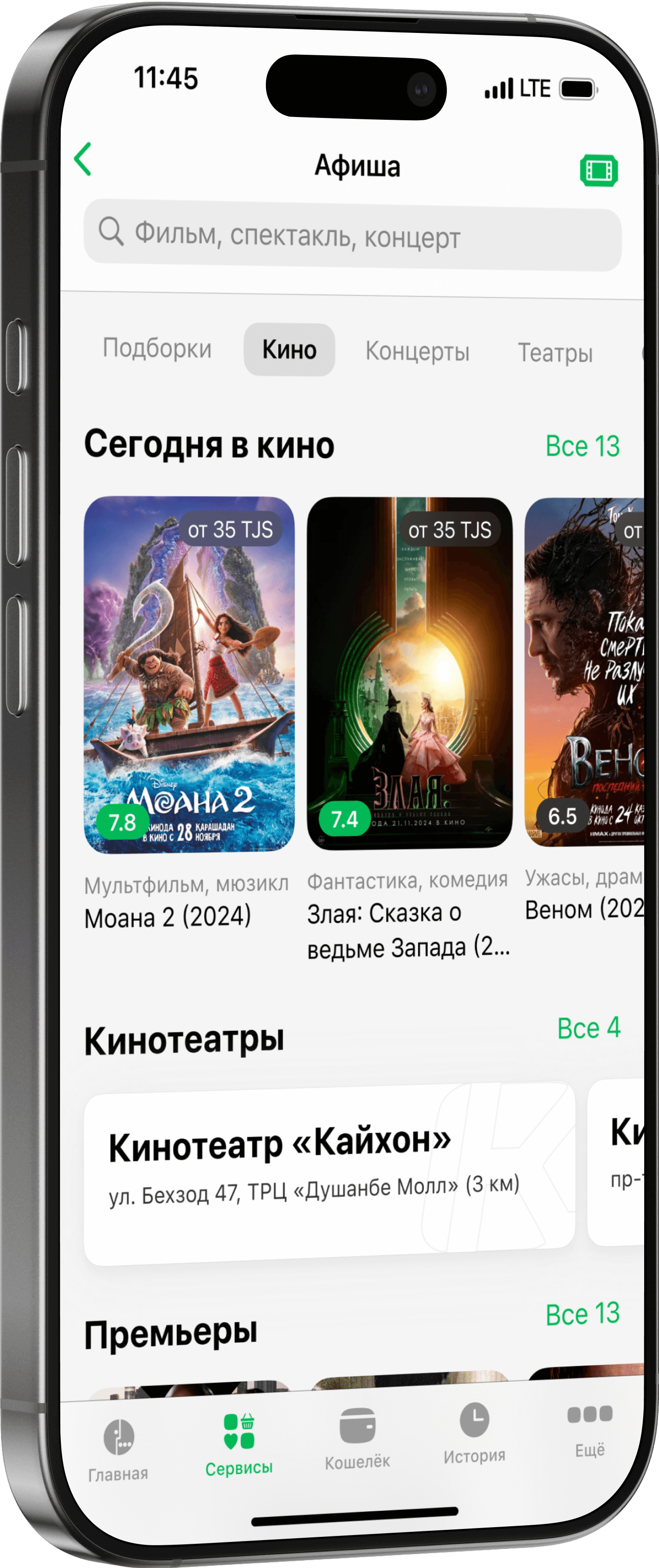Screen dimensions: 659x1568
Task: Open the Моана 2 (2024) movie card
Action: tap(189, 675)
